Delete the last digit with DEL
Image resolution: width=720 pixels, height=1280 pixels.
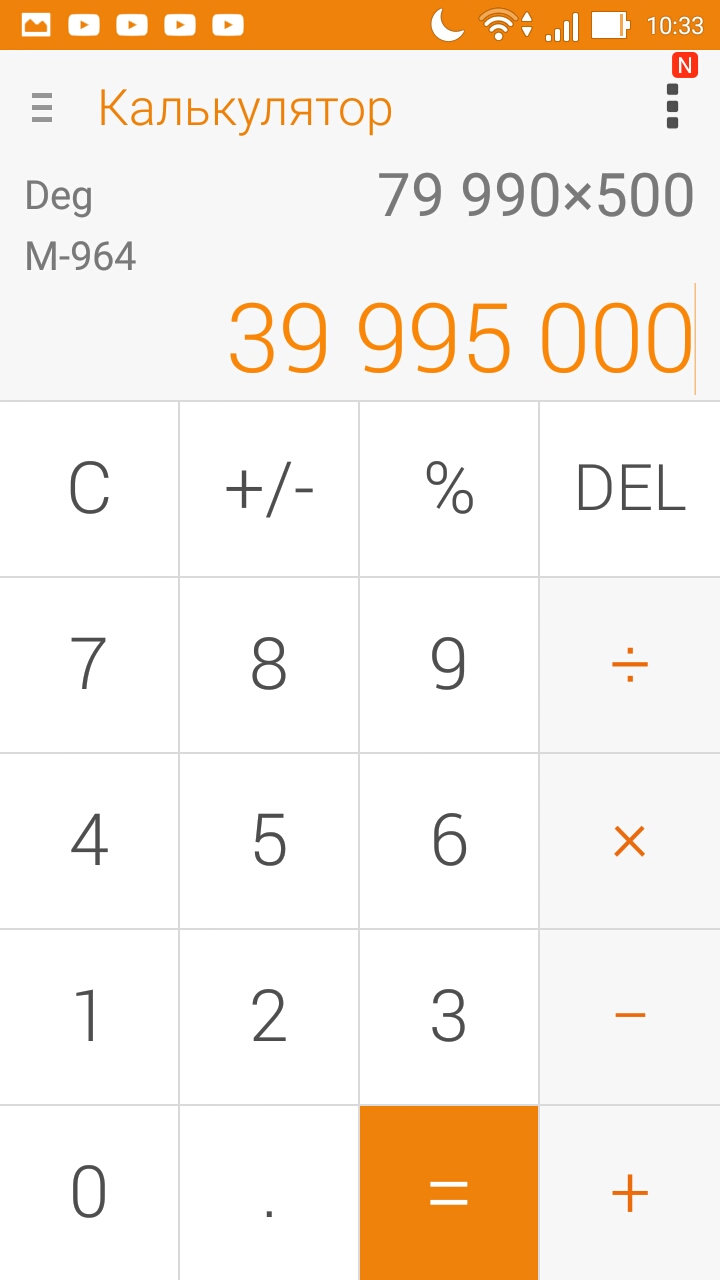(x=630, y=489)
